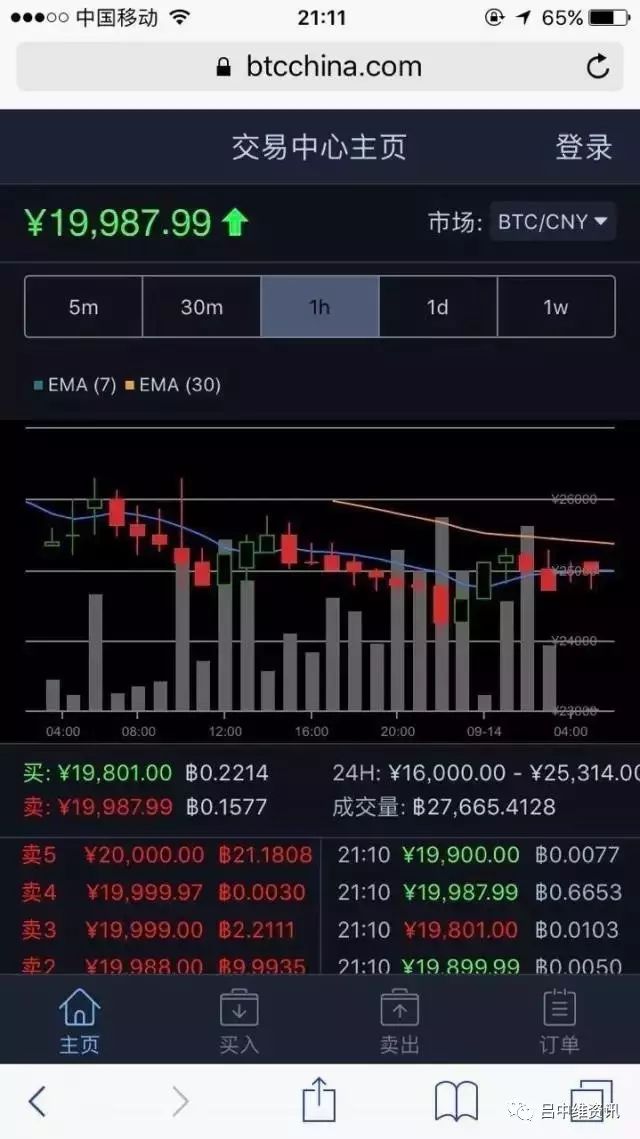Share this page from Safari toolbar
Screen dimensions: 640x1139
coord(319,1101)
